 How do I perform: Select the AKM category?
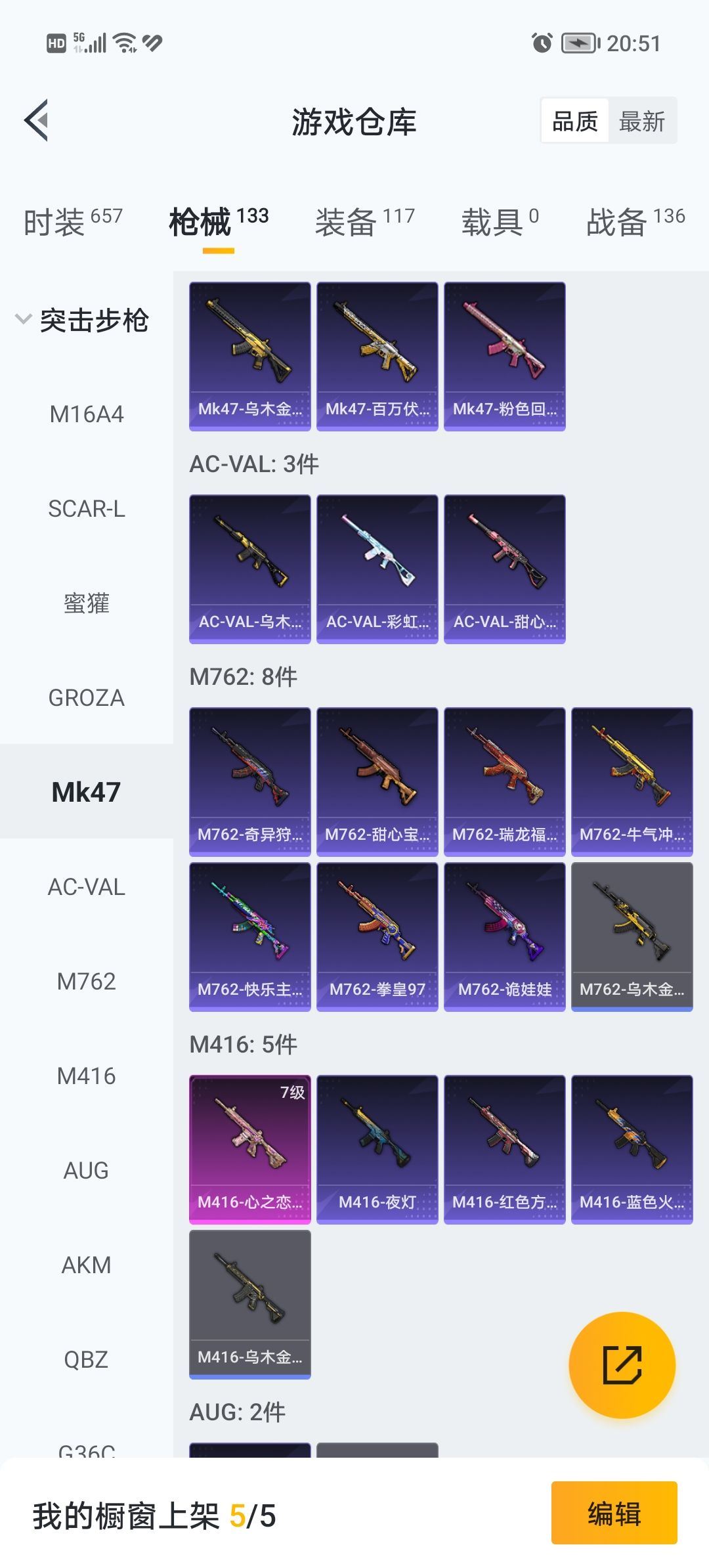[85, 1264]
